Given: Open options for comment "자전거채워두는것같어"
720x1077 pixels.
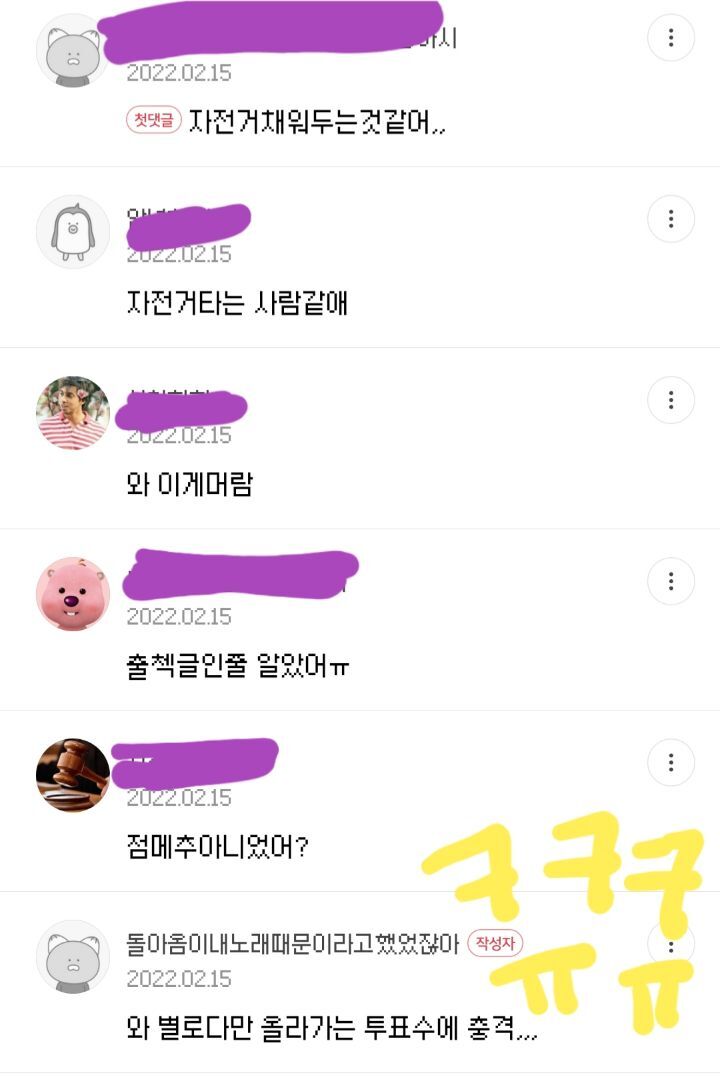Looking at the screenshot, I should [670, 38].
